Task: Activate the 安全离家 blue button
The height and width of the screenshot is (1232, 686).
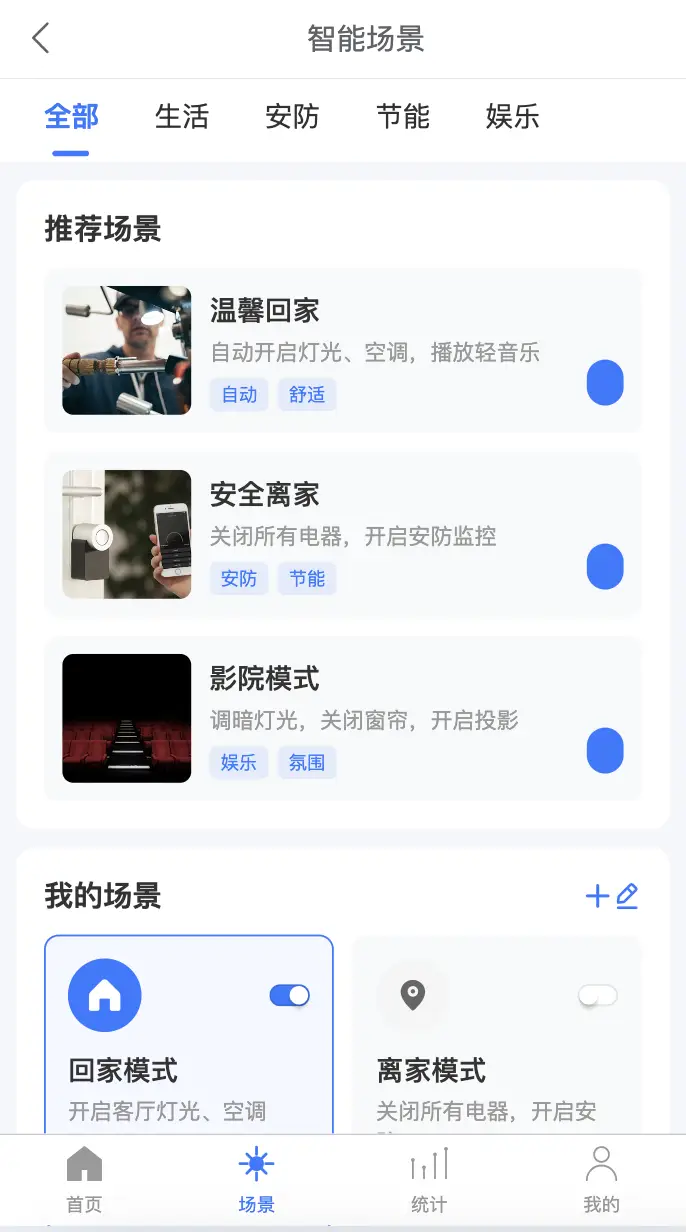Action: [x=605, y=567]
